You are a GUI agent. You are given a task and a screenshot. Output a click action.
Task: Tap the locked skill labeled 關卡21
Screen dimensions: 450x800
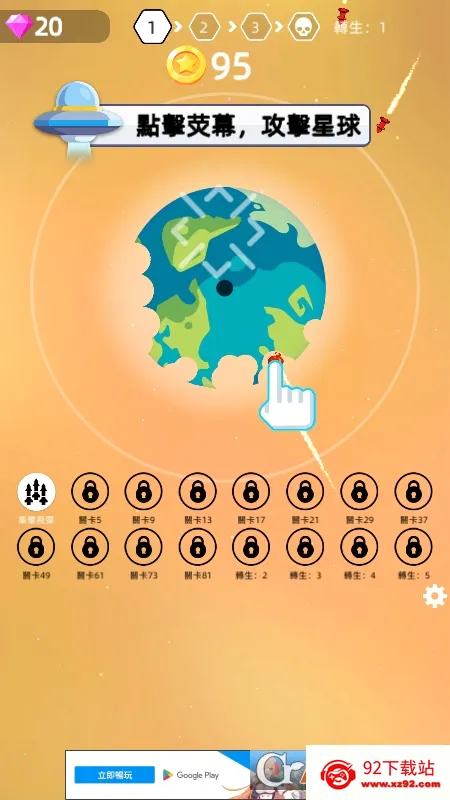305,491
